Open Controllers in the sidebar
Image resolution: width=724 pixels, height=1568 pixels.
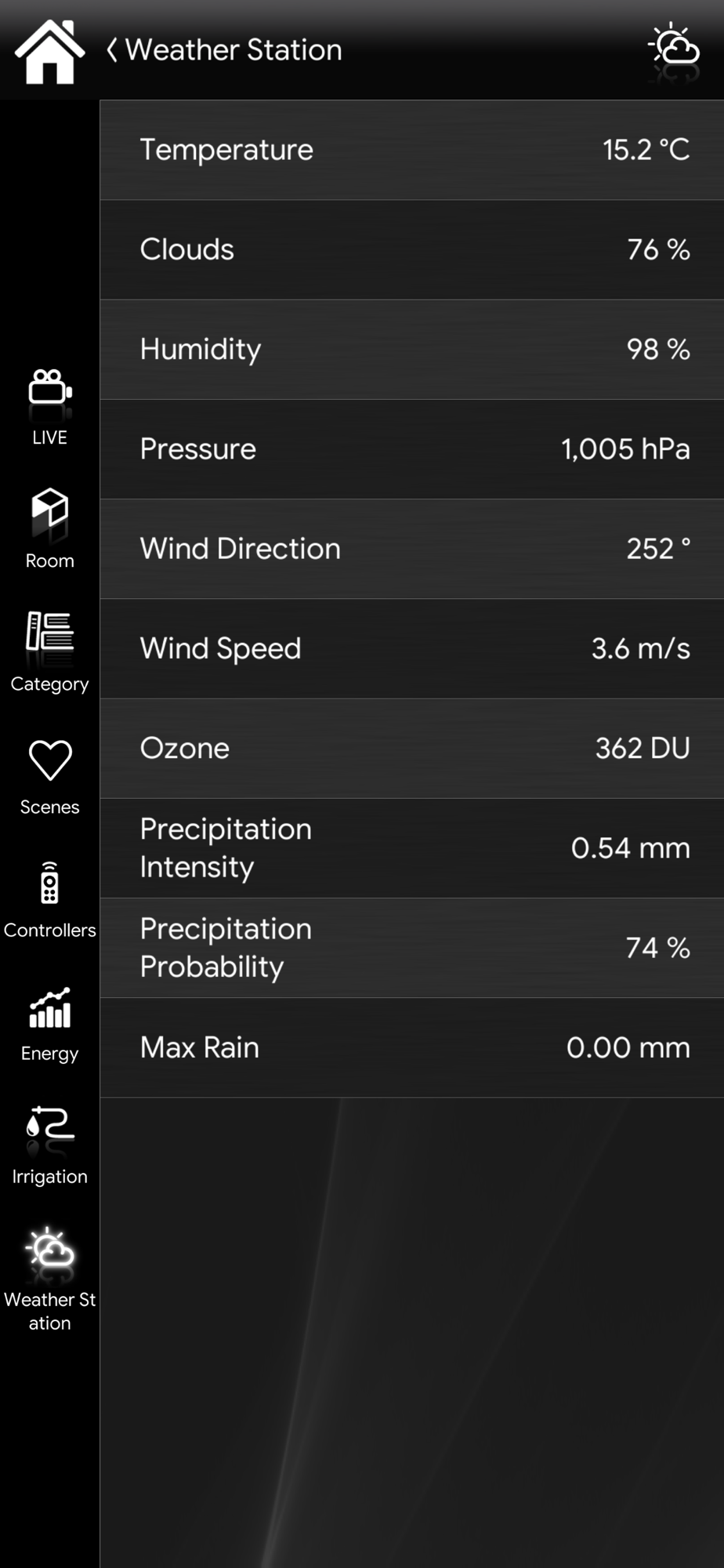49,899
